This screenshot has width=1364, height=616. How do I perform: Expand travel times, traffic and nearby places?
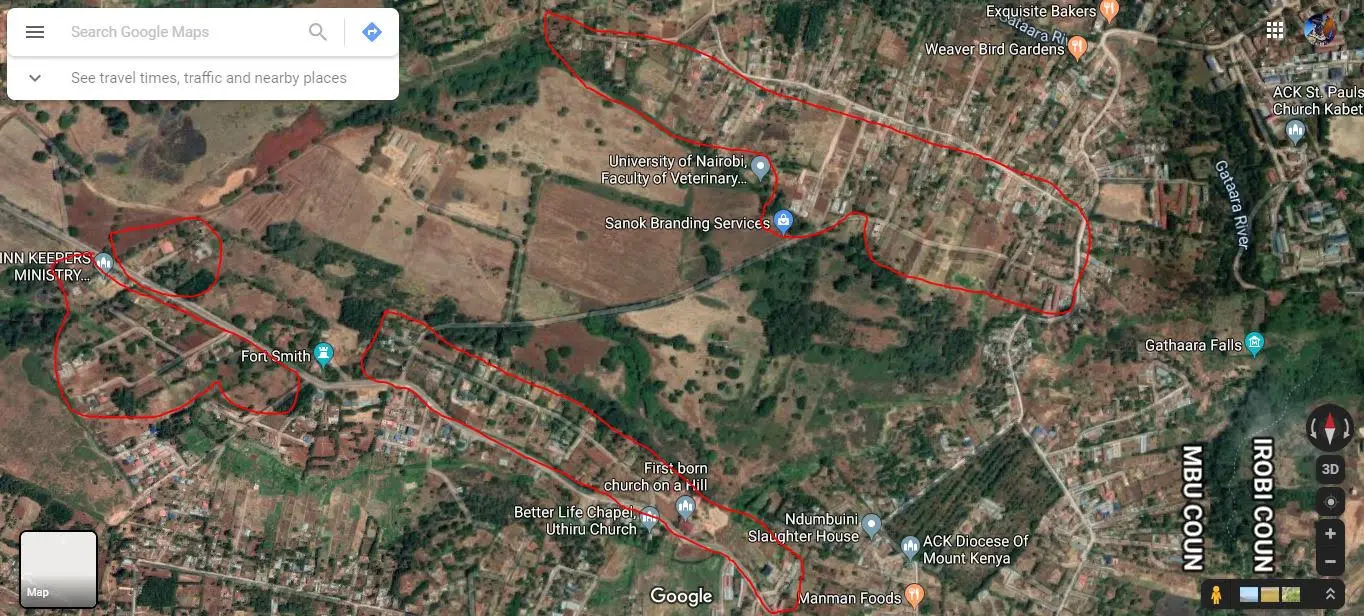[35, 78]
